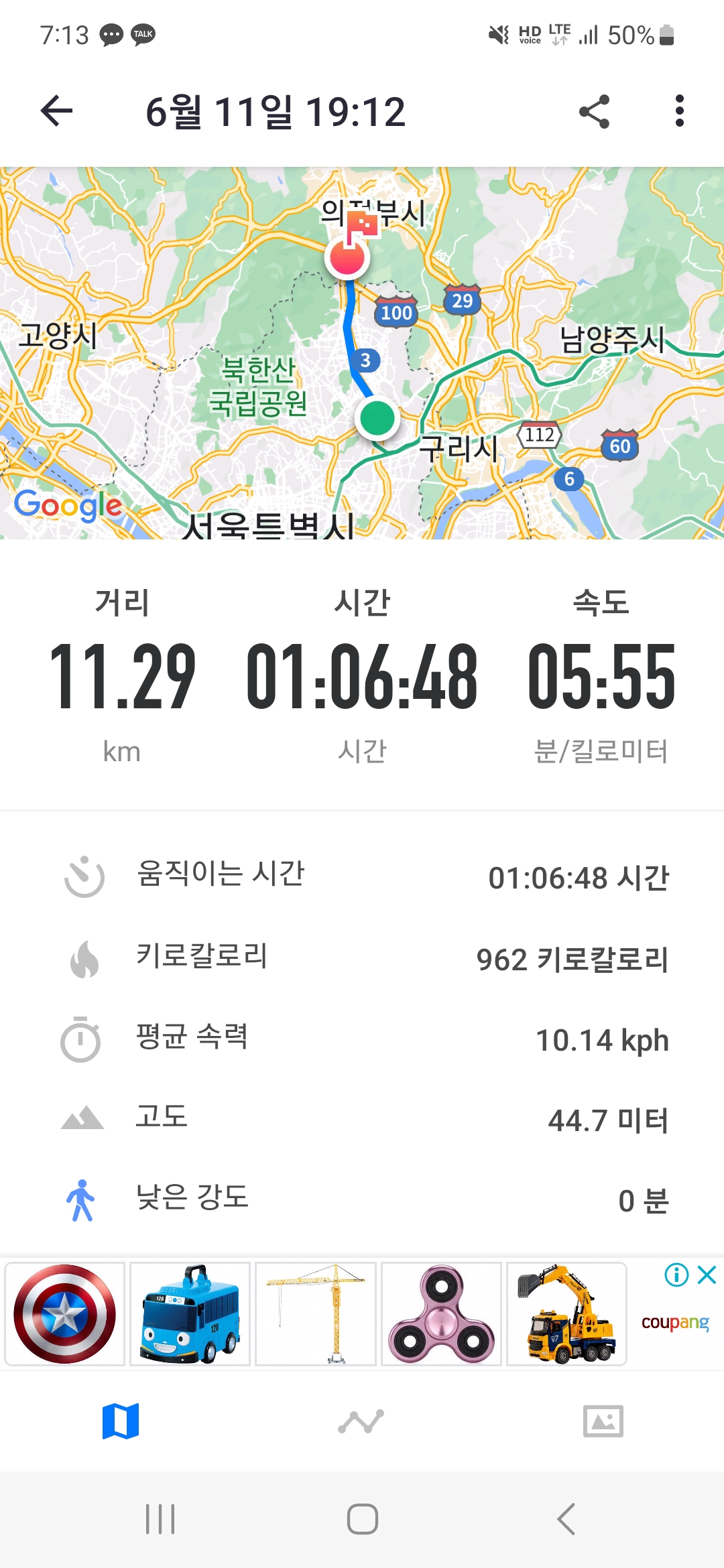This screenshot has width=724, height=1568.
Task: Switch to the photos tab
Action: (603, 1421)
